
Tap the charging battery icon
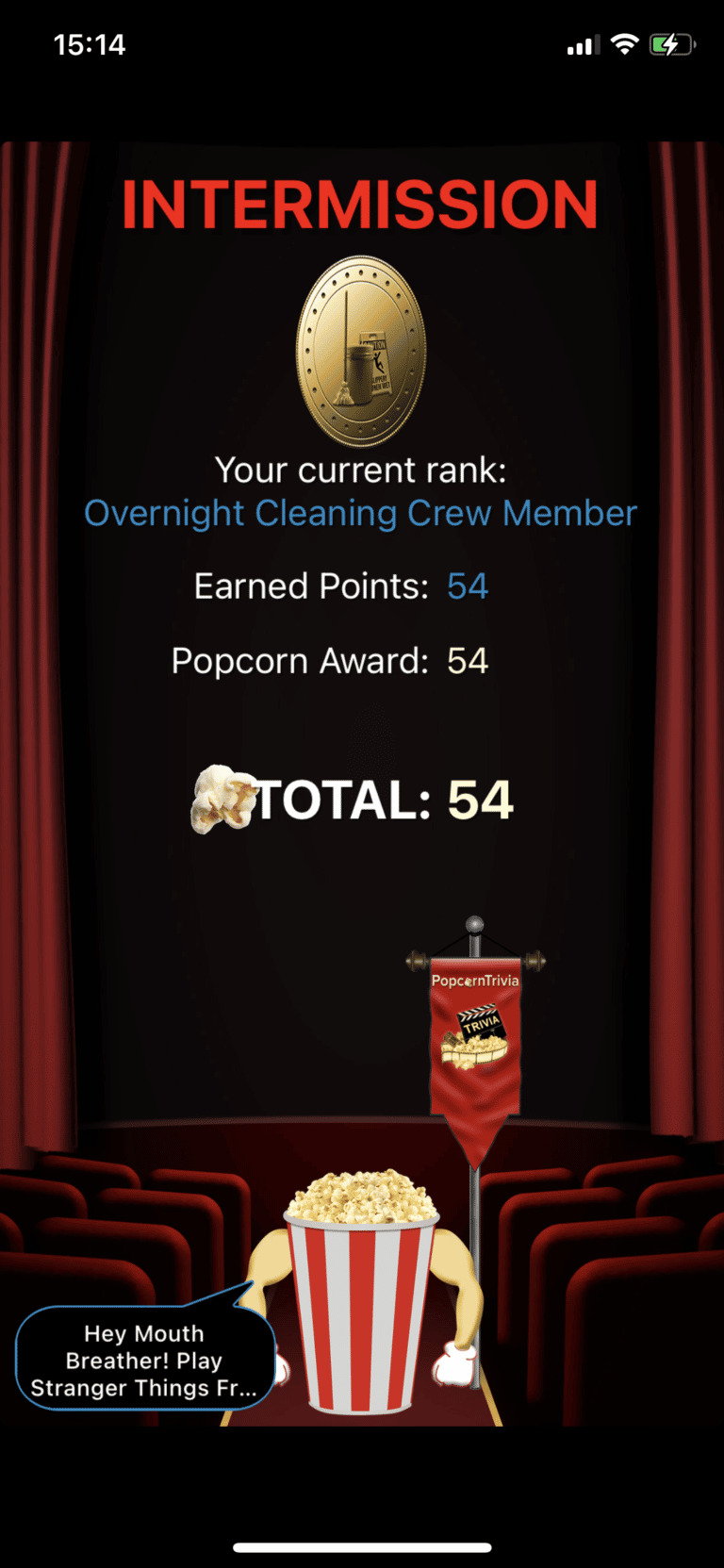(x=672, y=43)
